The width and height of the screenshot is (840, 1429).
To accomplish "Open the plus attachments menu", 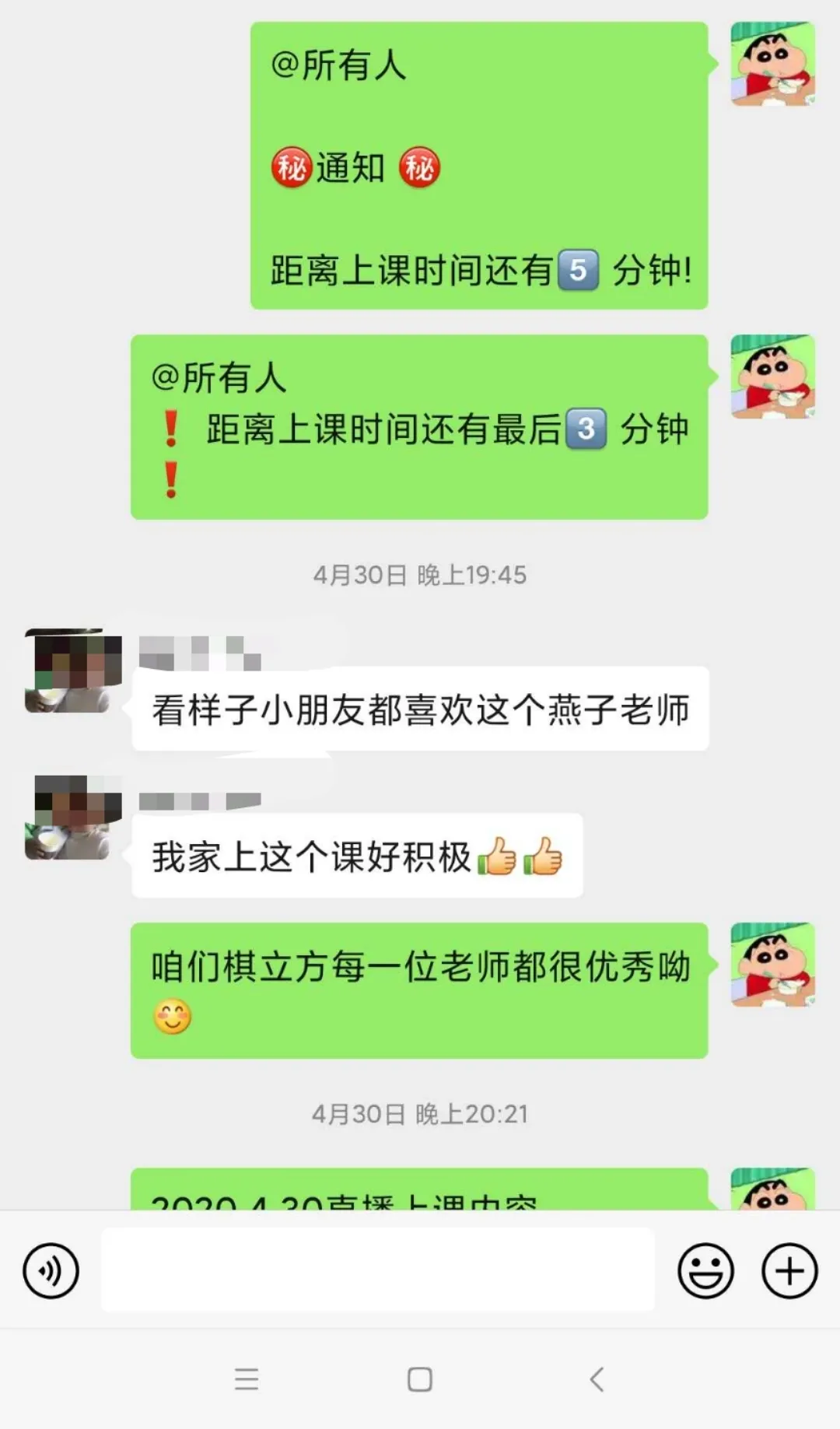I will 789,1271.
